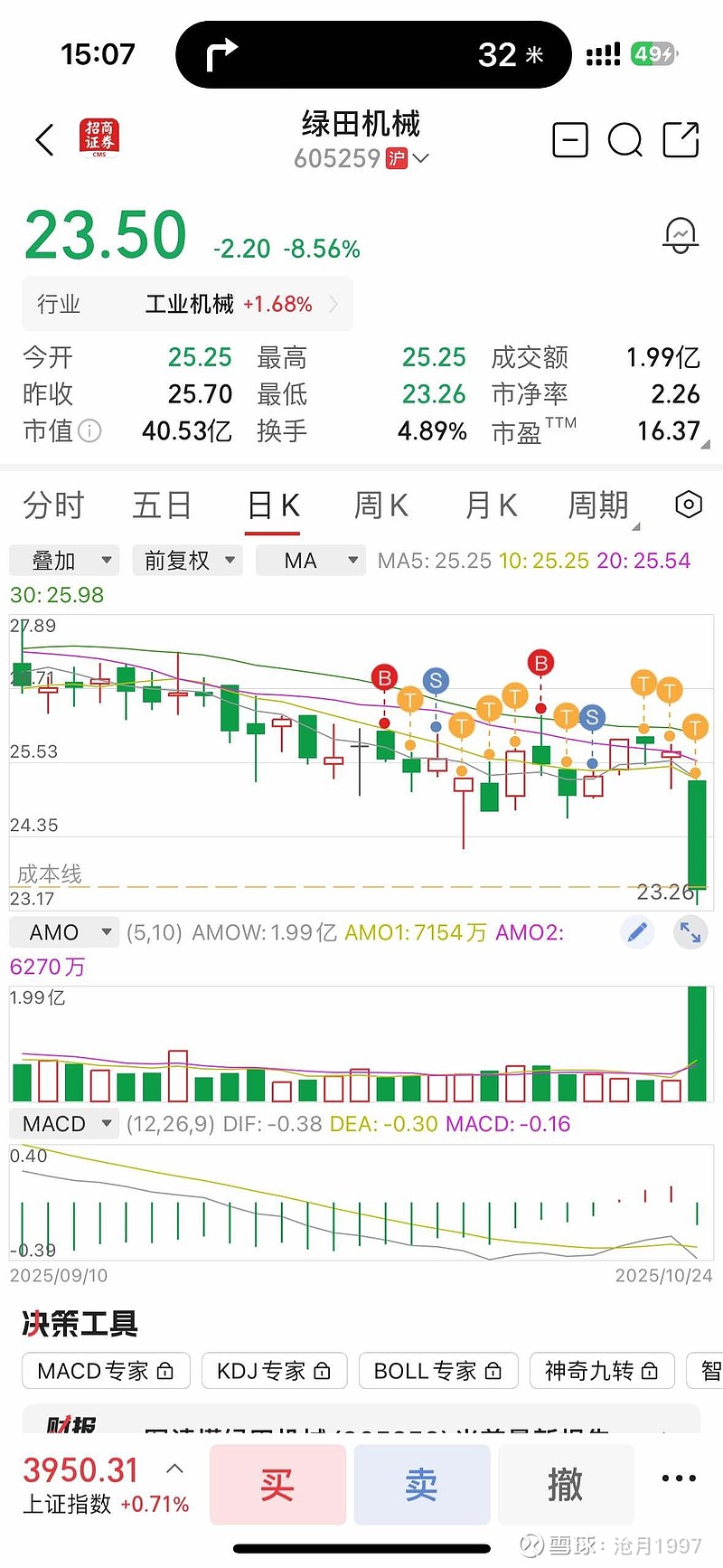Open chart settings hexagon icon

pos(689,505)
